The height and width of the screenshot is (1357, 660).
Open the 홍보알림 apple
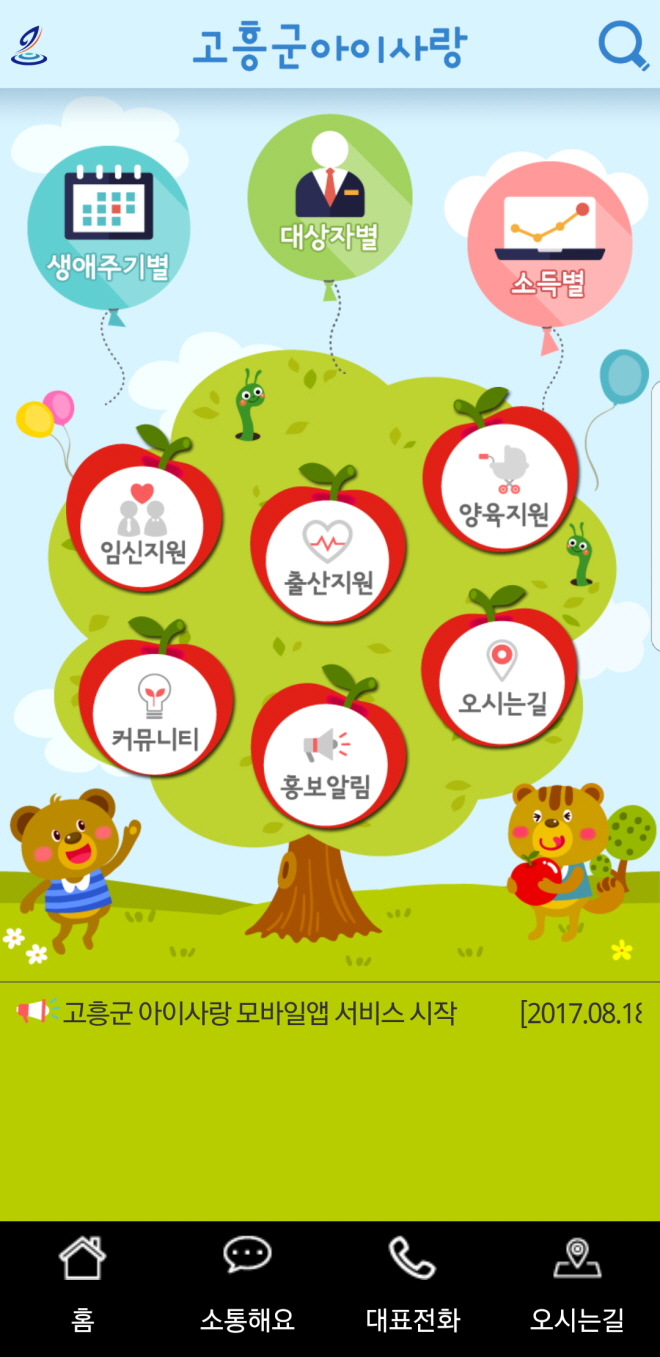[326, 762]
